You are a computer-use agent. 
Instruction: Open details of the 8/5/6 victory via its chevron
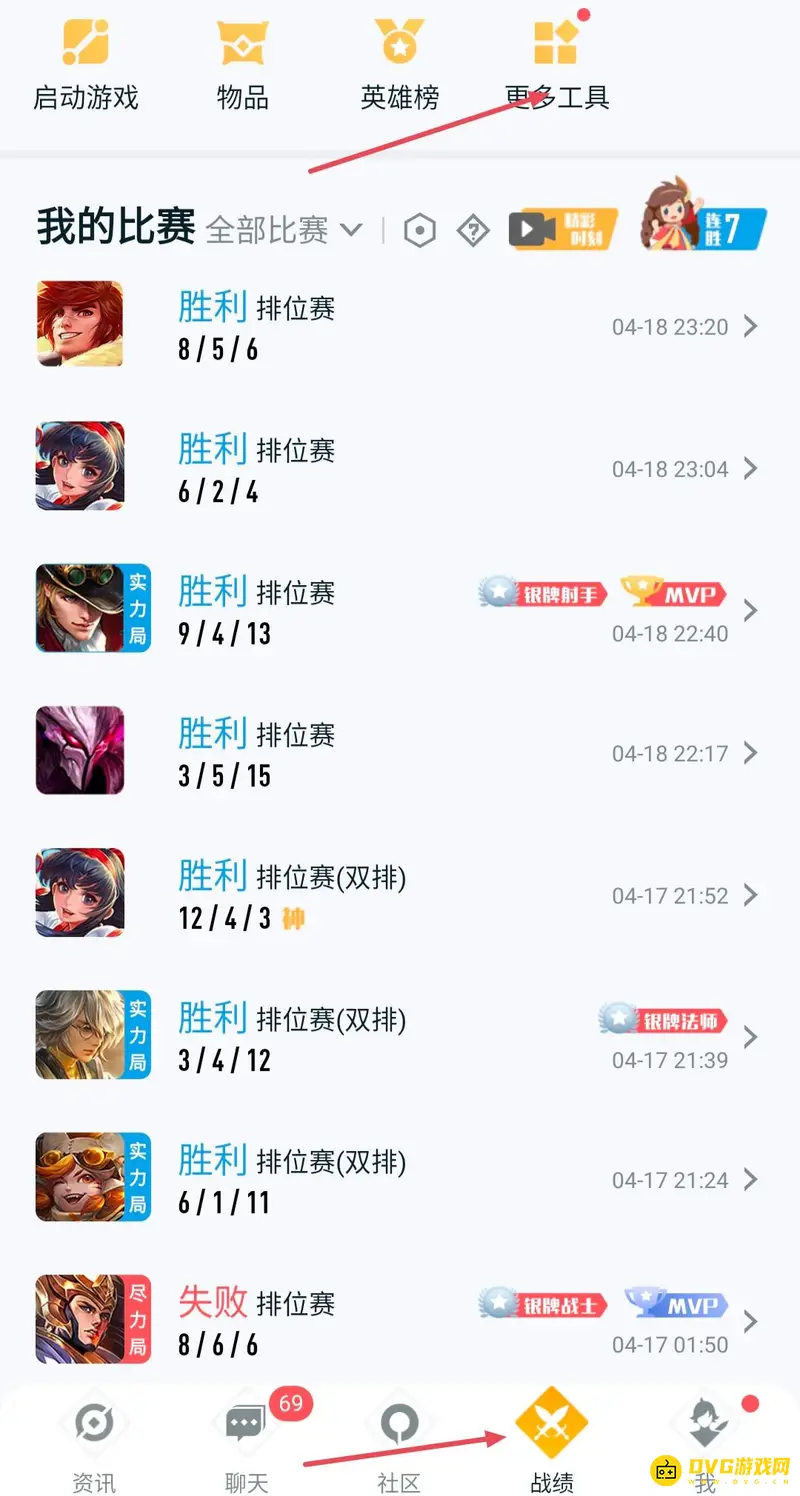pos(752,326)
